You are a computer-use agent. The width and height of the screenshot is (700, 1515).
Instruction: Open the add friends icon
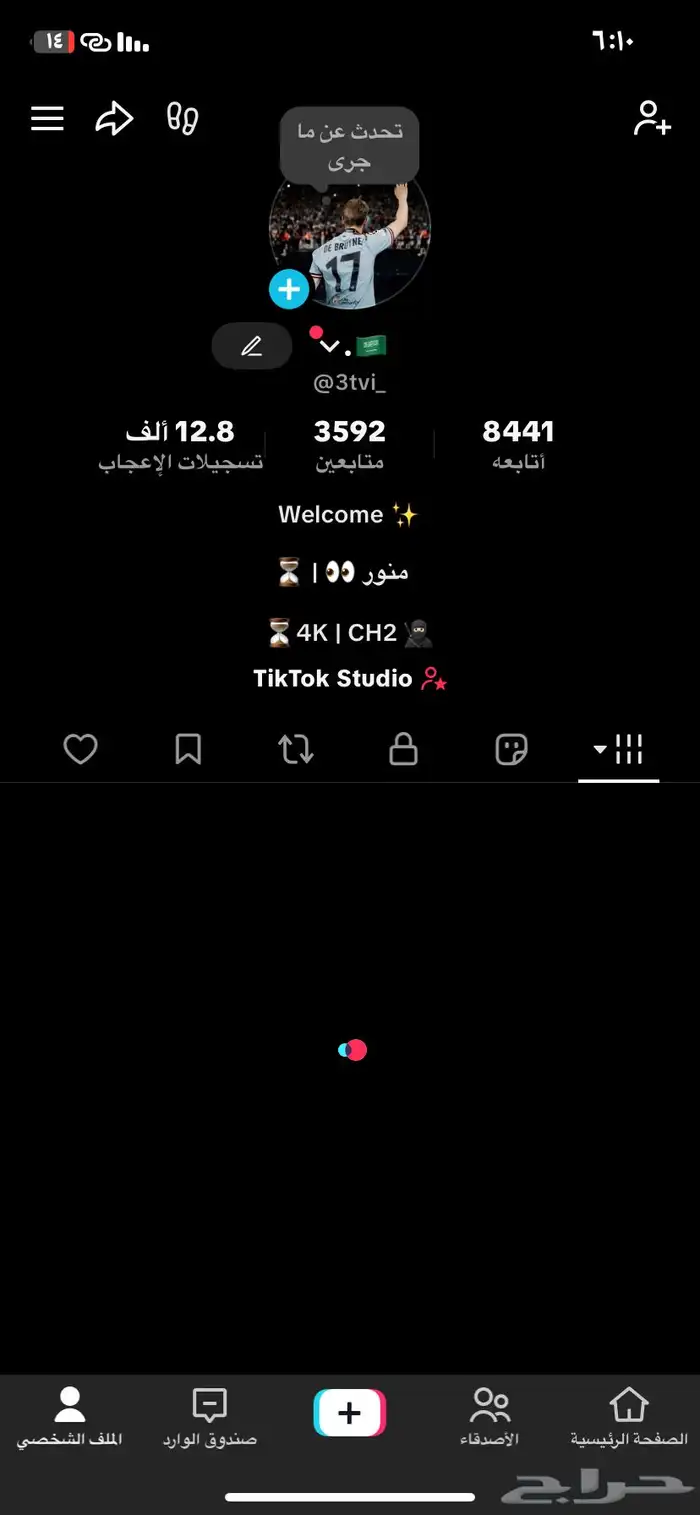(652, 118)
